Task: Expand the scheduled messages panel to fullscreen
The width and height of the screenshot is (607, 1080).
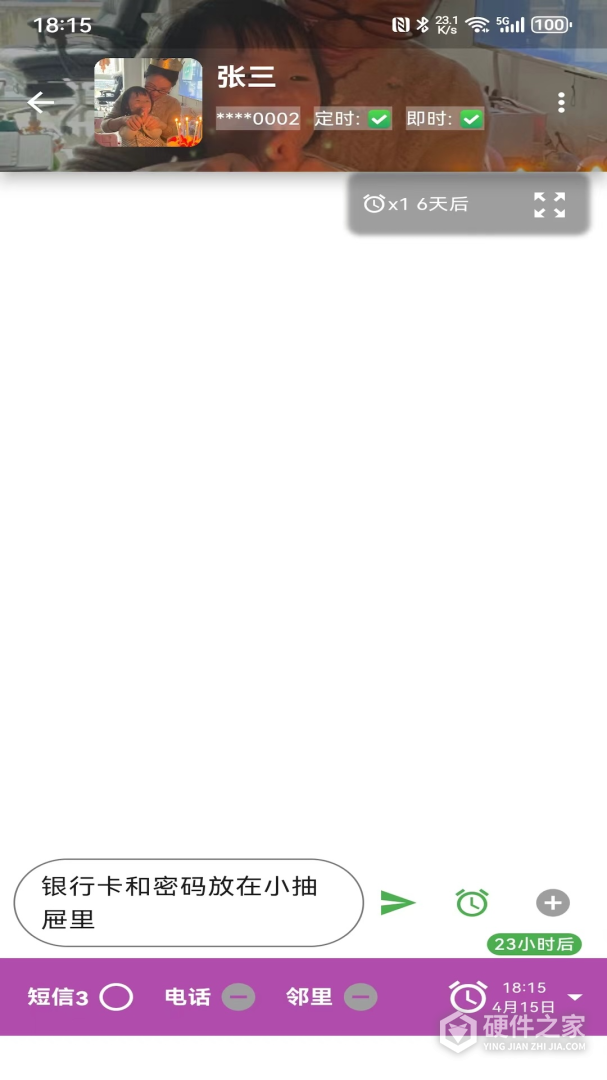Action: click(x=549, y=205)
